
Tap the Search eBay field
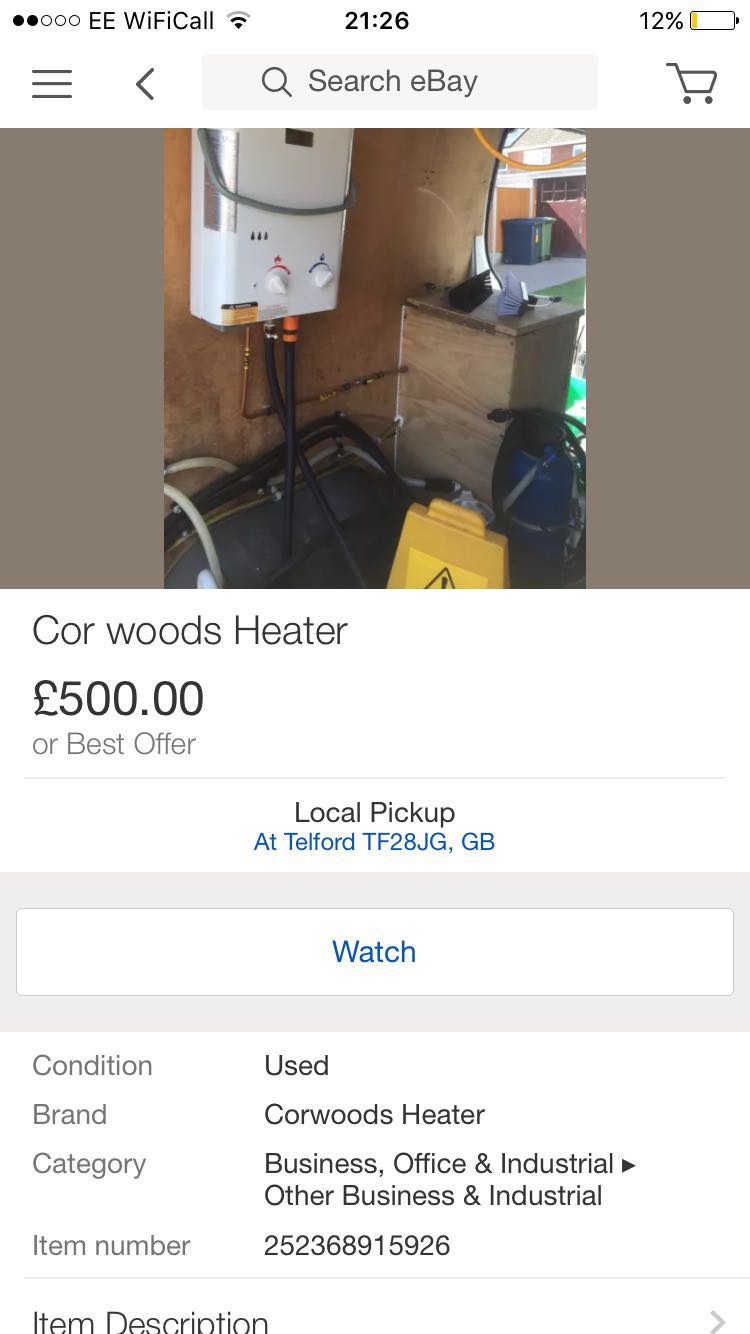[x=399, y=82]
